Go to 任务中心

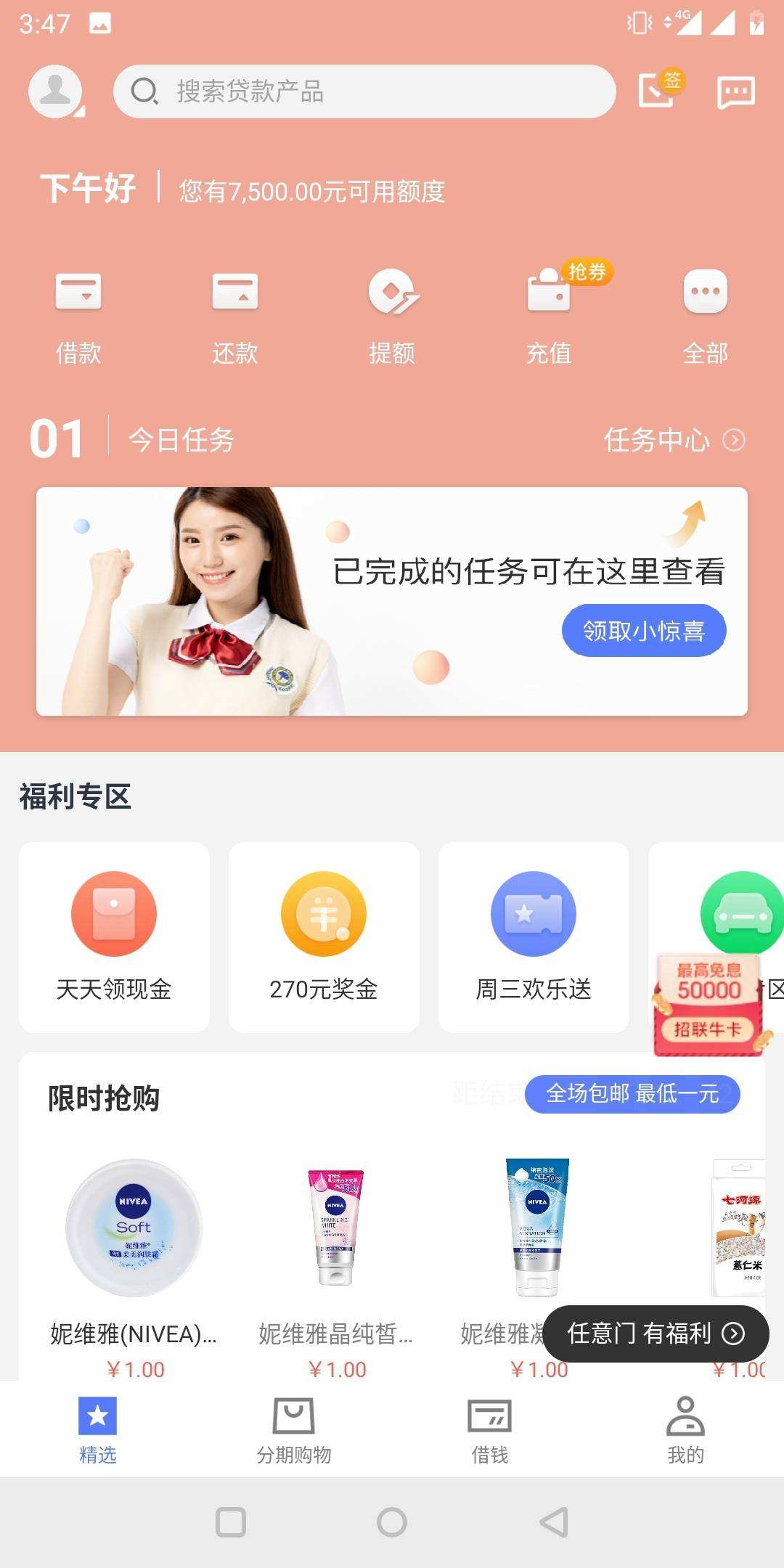[674, 440]
